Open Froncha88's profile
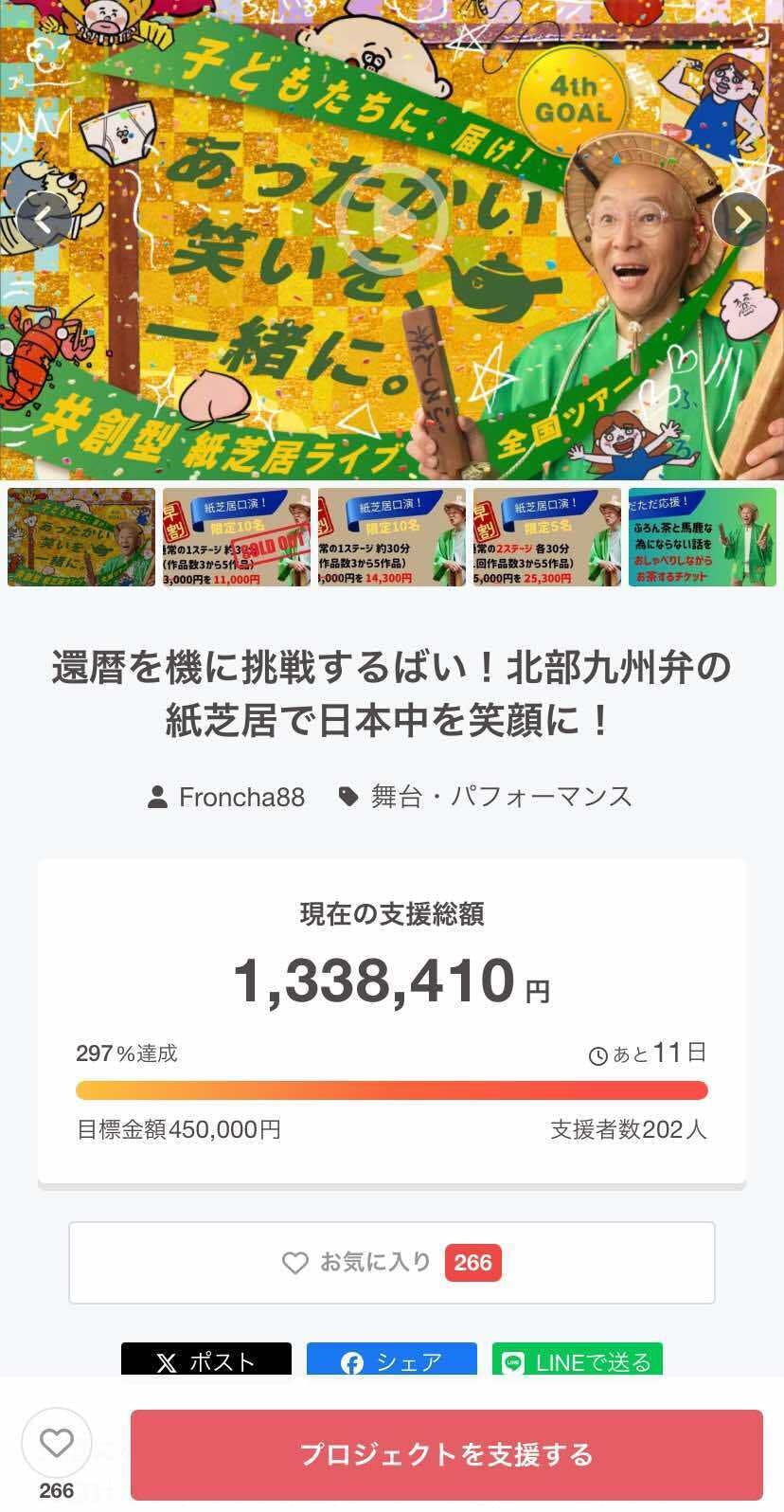The height and width of the screenshot is (1512, 784). point(227,797)
